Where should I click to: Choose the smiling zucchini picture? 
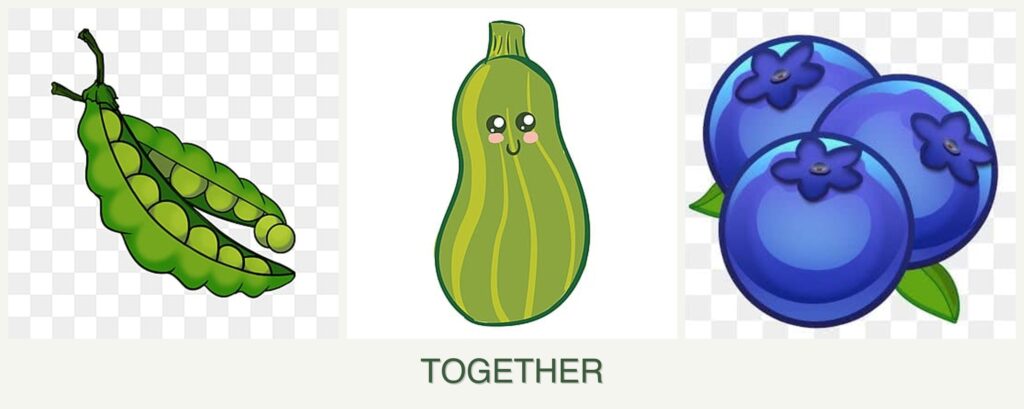[x=511, y=174]
